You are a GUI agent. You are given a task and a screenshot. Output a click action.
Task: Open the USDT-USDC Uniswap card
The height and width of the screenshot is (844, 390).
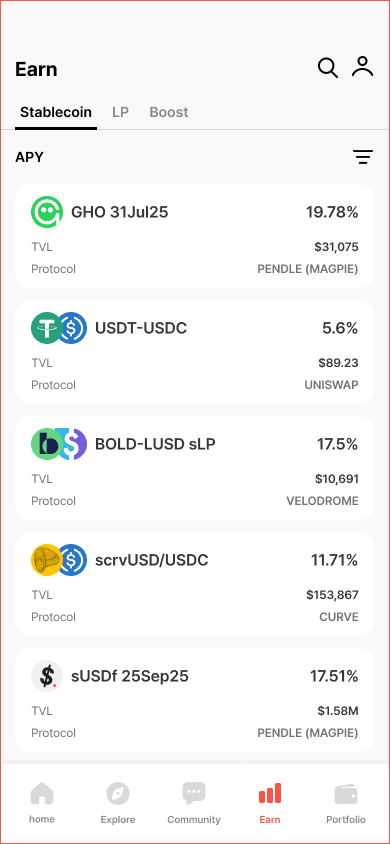tap(195, 352)
